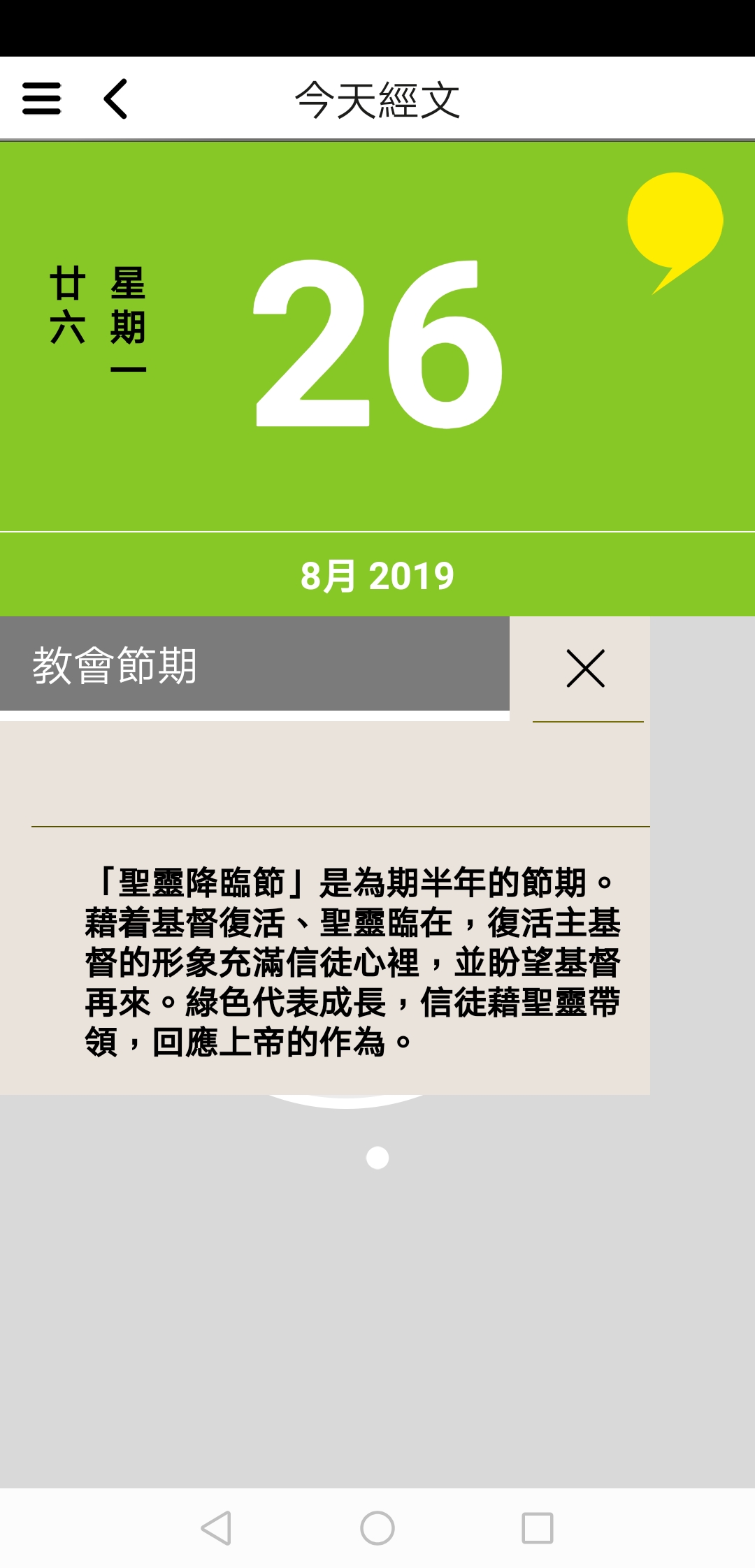Go to the system home screen
755x1568 pixels.
377,1528
